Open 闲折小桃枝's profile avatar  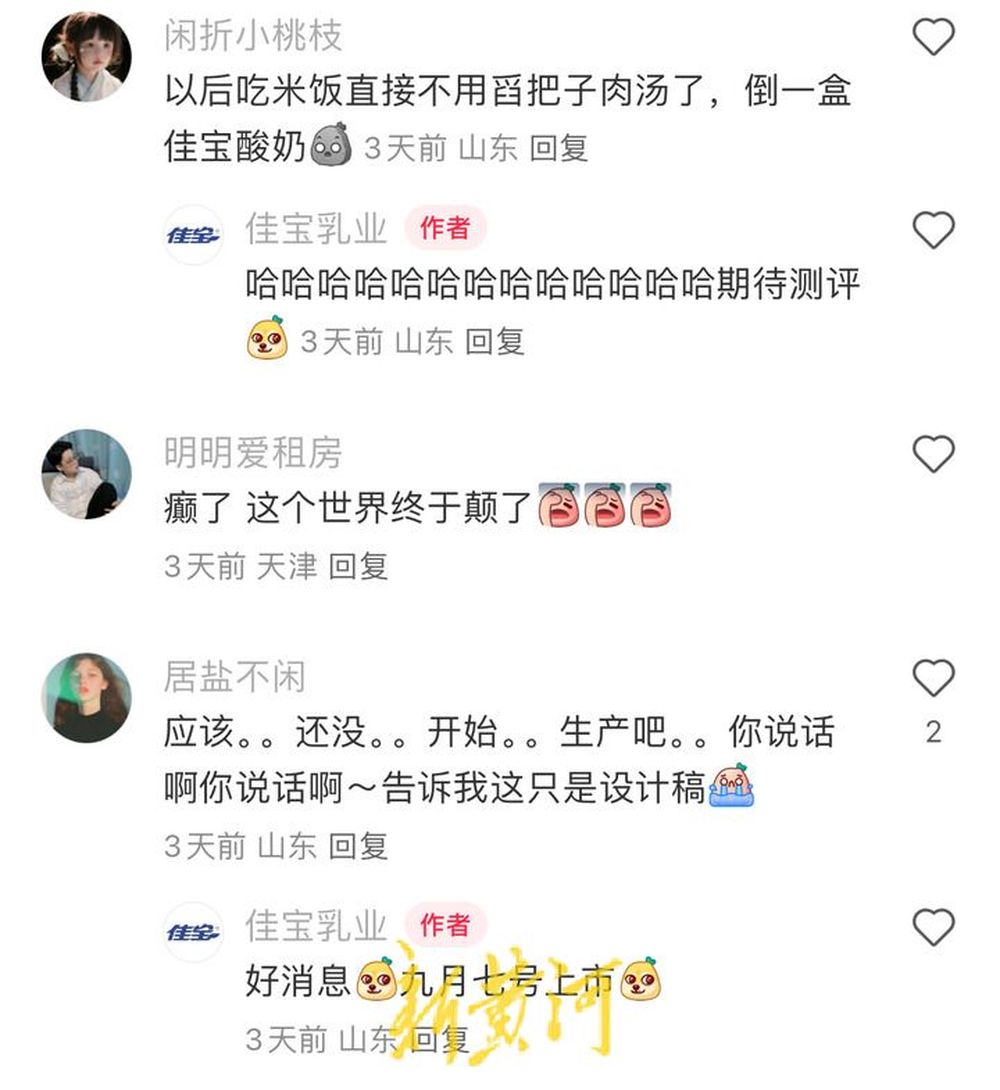(x=86, y=57)
